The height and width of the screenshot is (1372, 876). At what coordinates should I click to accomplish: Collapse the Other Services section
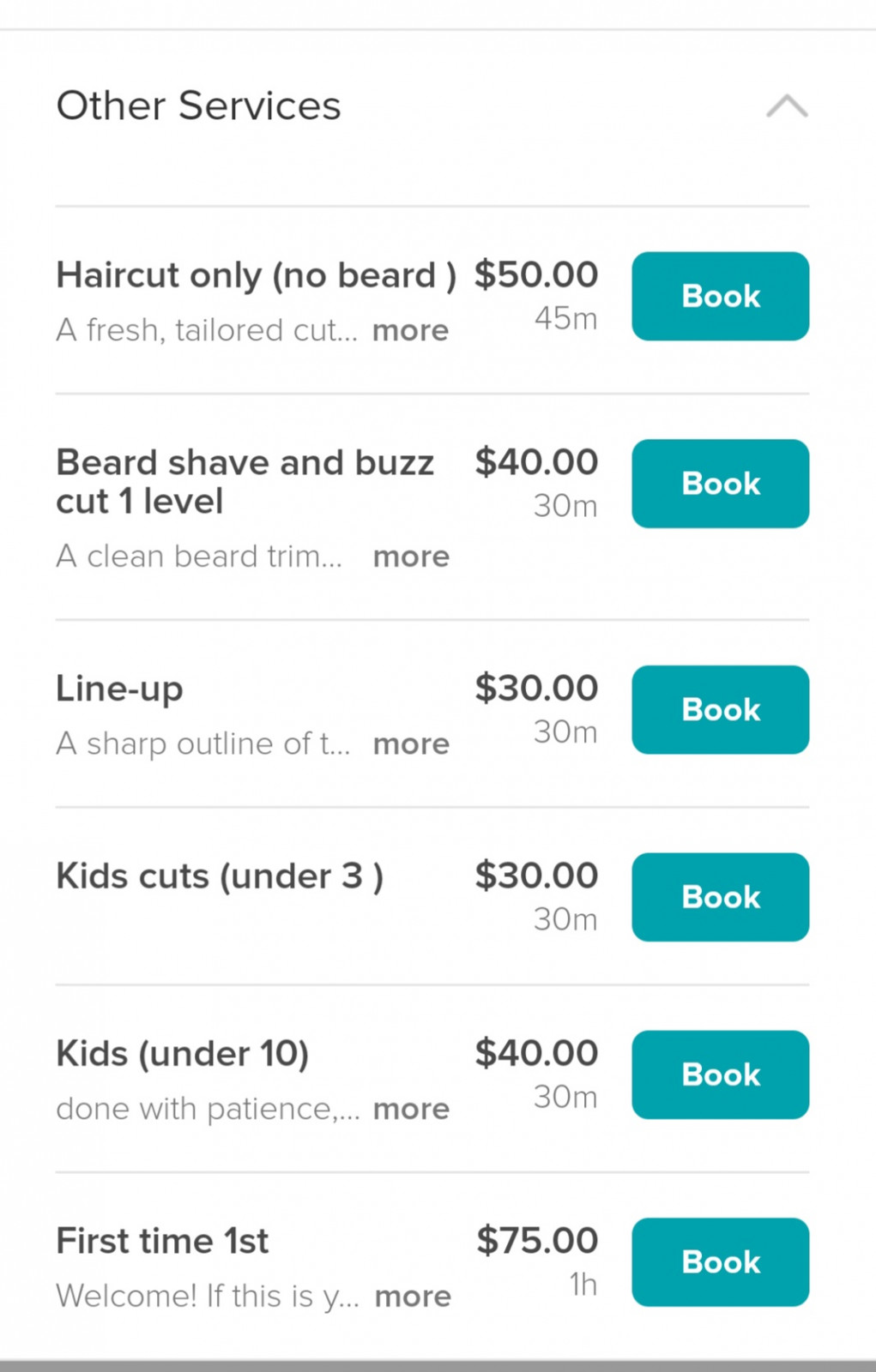tap(787, 106)
